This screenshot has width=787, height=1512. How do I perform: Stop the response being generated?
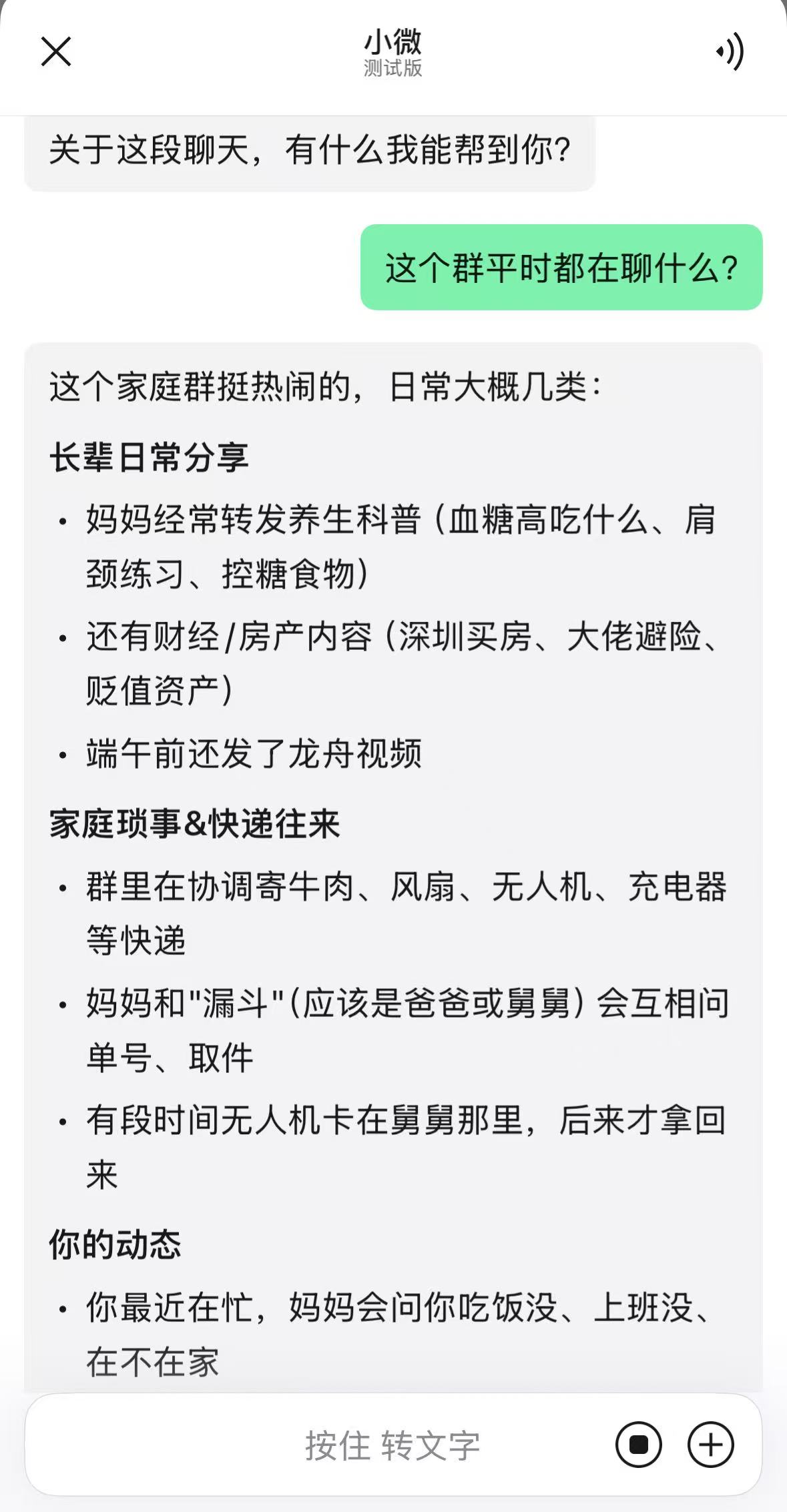click(639, 1445)
